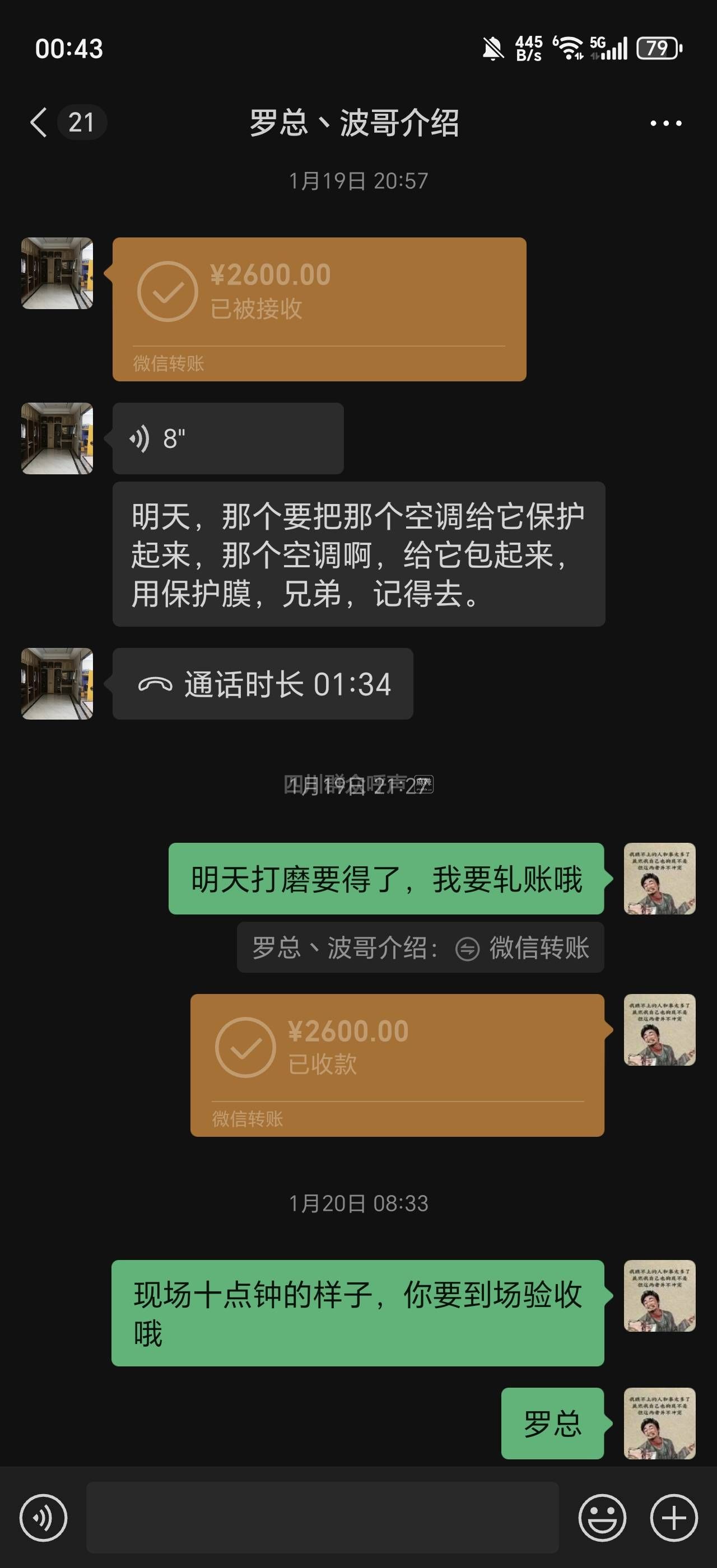
Task: Open my avatar beside the 罗总 message
Action: click(x=659, y=1423)
